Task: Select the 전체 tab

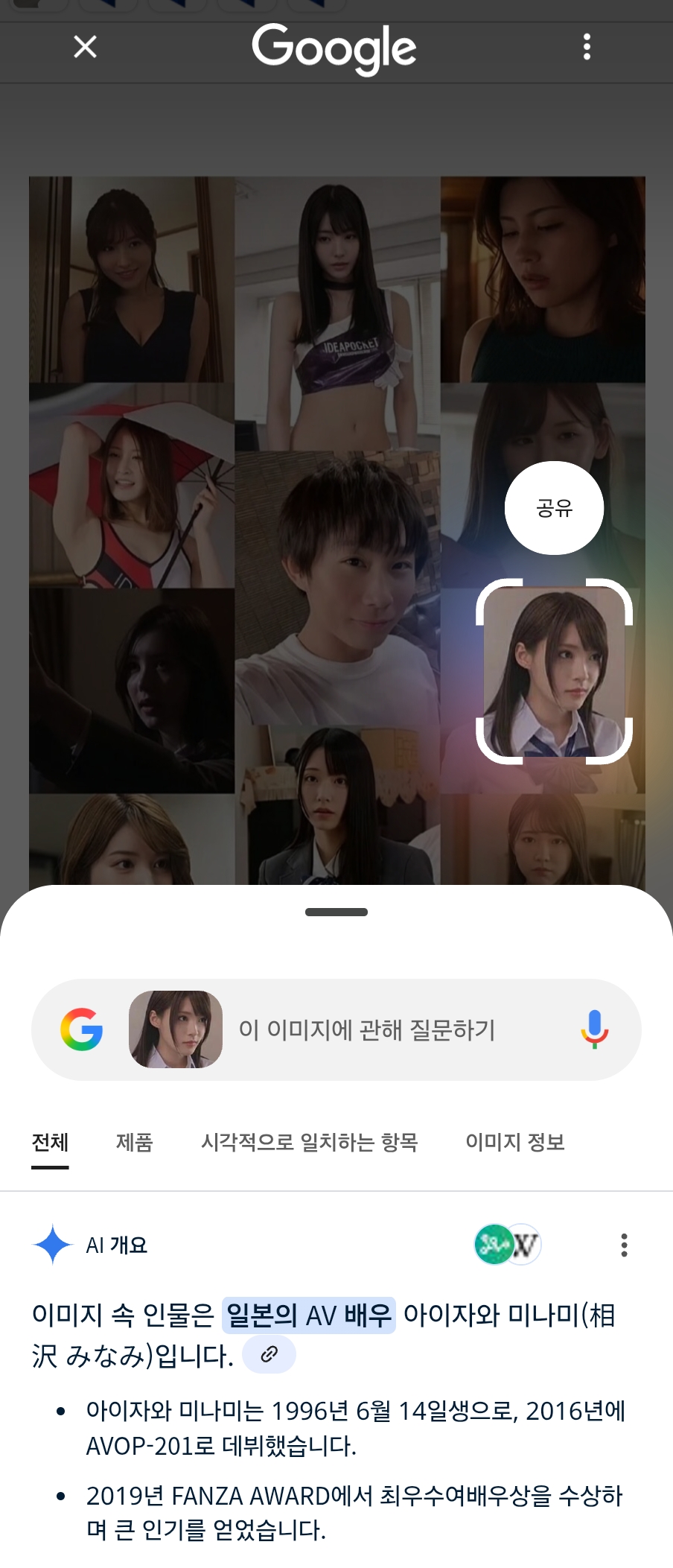Action: [x=50, y=1142]
